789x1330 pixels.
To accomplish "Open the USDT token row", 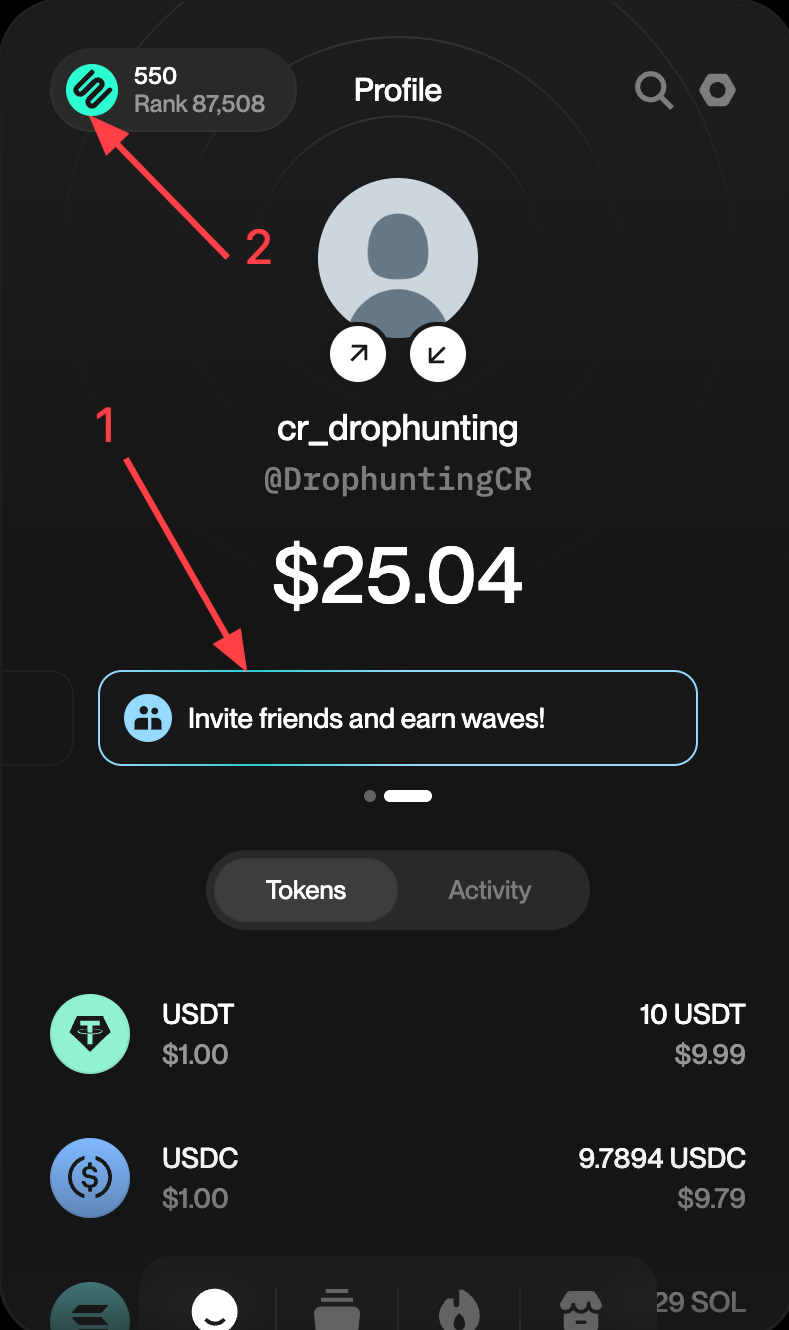I will point(397,1034).
